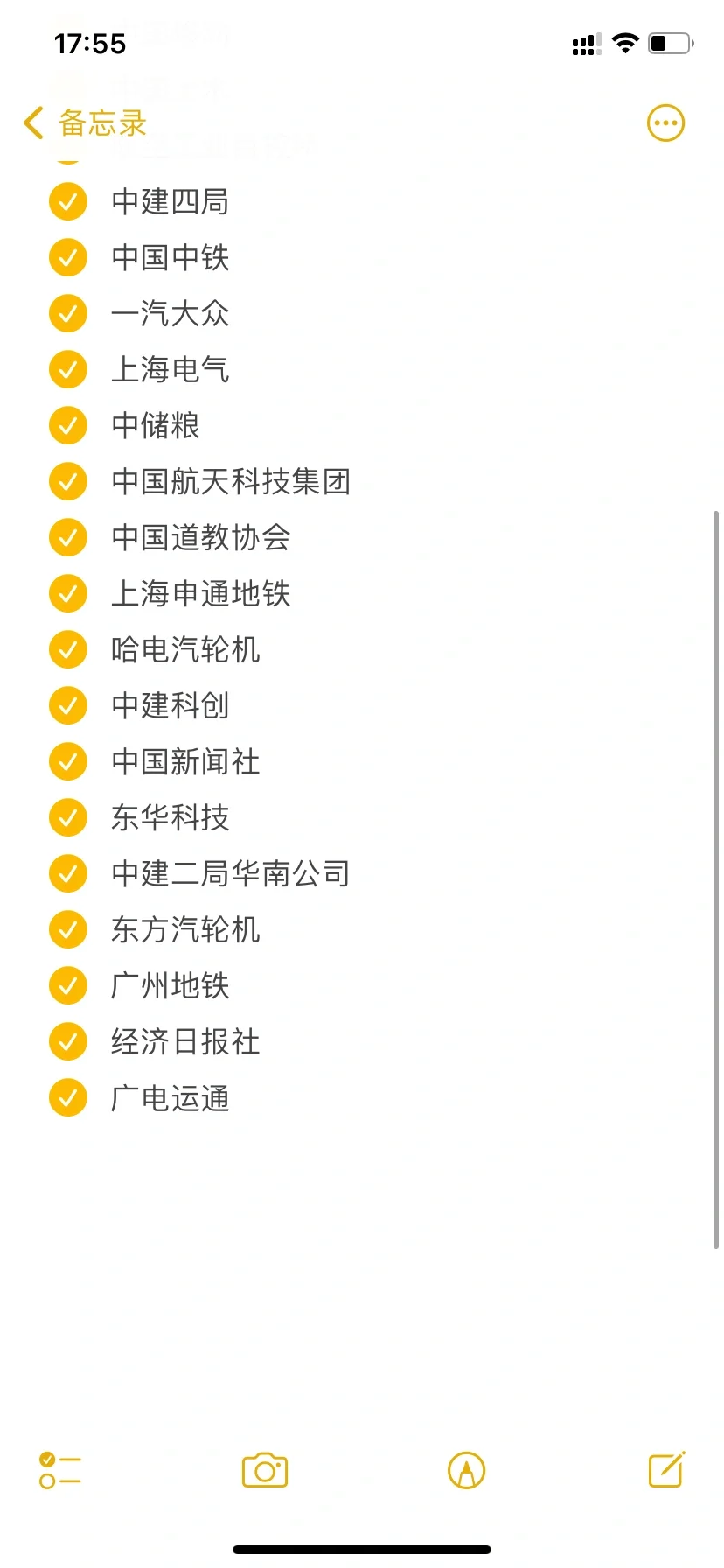Open the camera attachment option
724x1568 pixels.
point(265,1470)
